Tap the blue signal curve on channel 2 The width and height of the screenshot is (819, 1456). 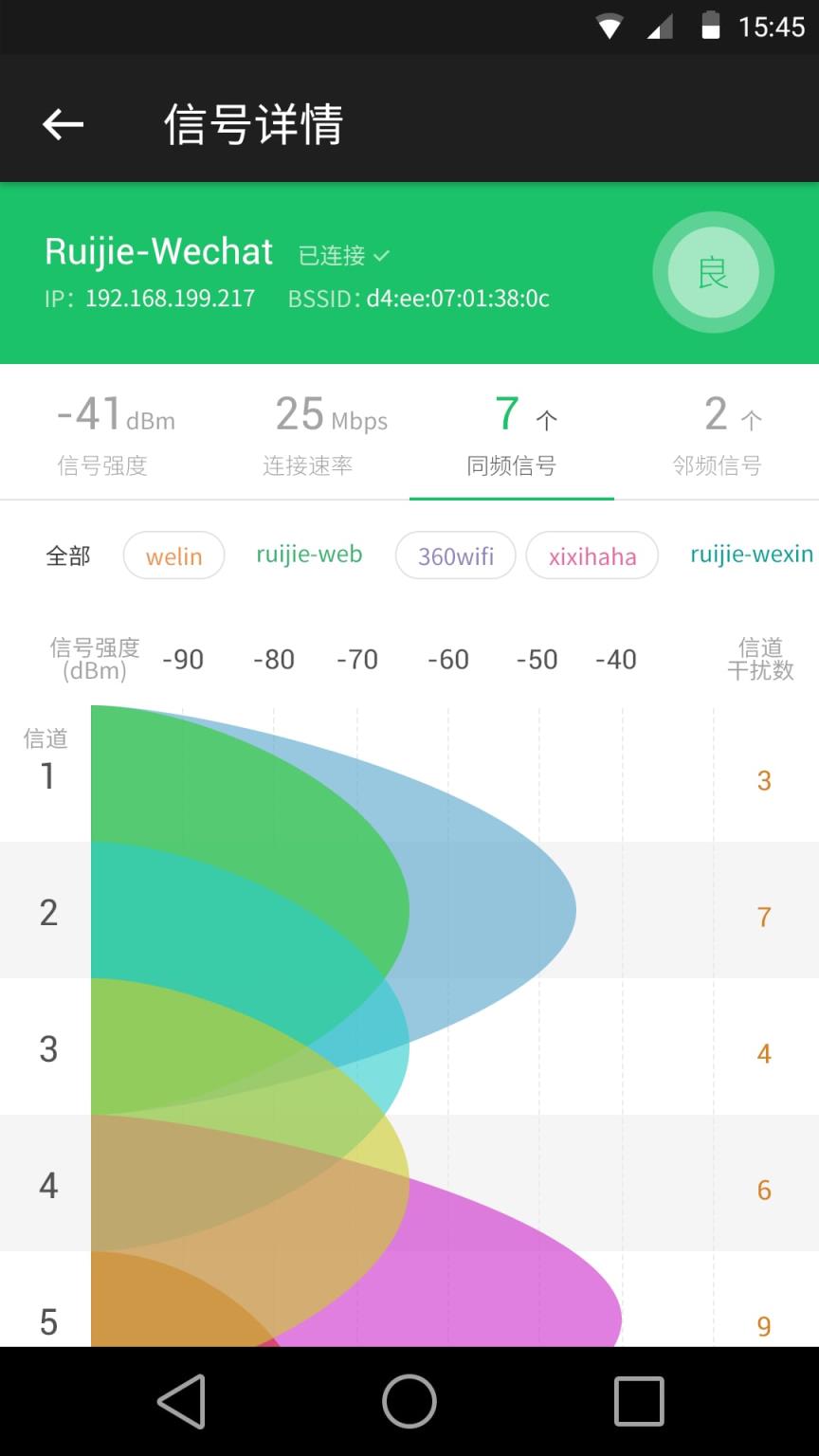coord(521,910)
